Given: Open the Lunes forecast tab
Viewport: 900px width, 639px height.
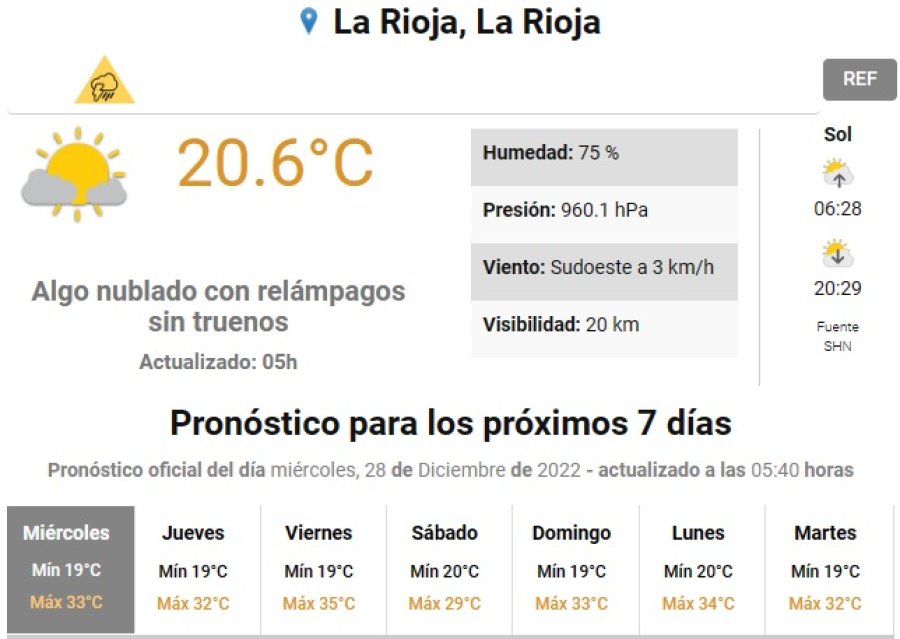Looking at the screenshot, I should [x=698, y=568].
